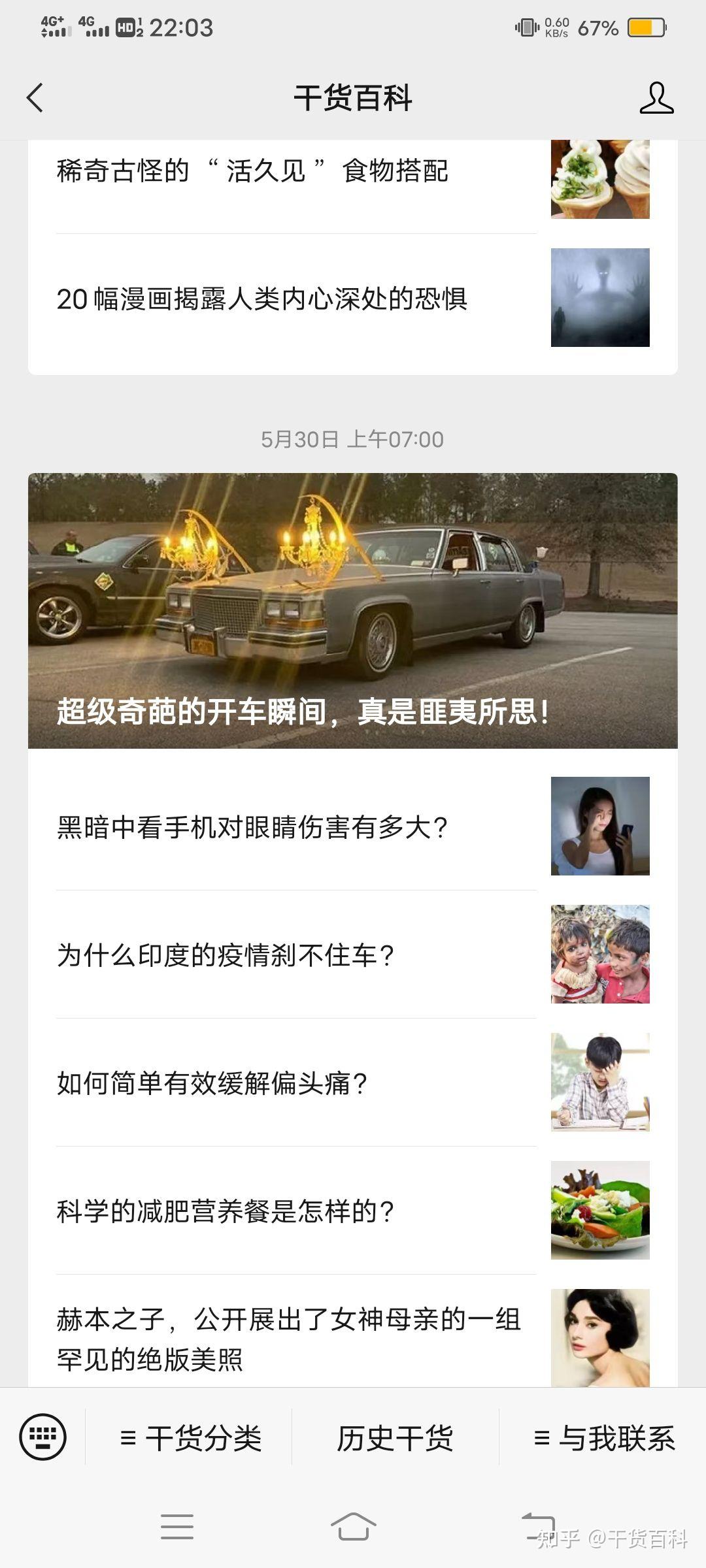This screenshot has width=706, height=1568.
Task: Switch to keyboard input mode
Action: [43, 1437]
